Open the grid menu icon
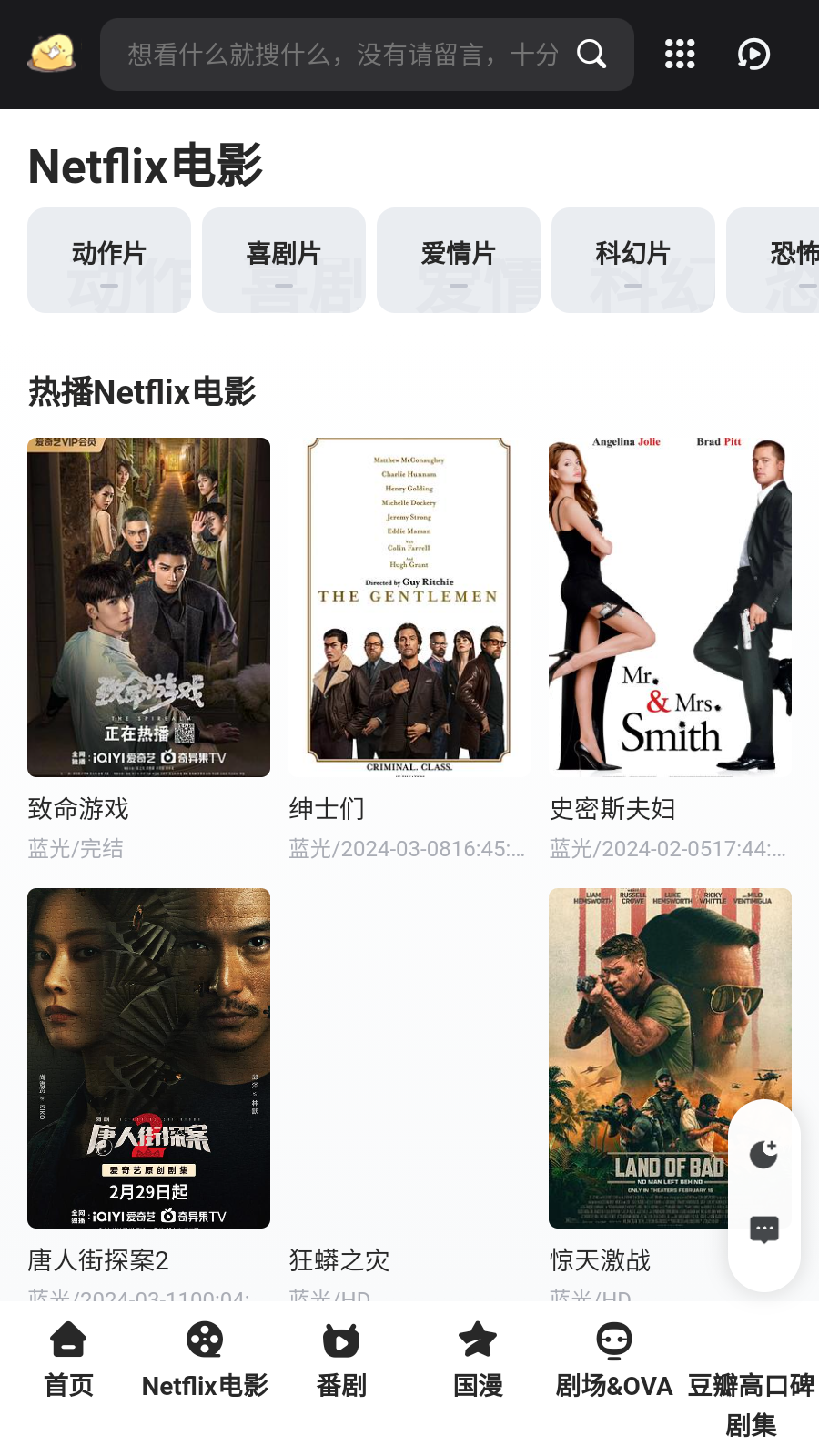Image resolution: width=819 pixels, height=1456 pixels. point(680,55)
